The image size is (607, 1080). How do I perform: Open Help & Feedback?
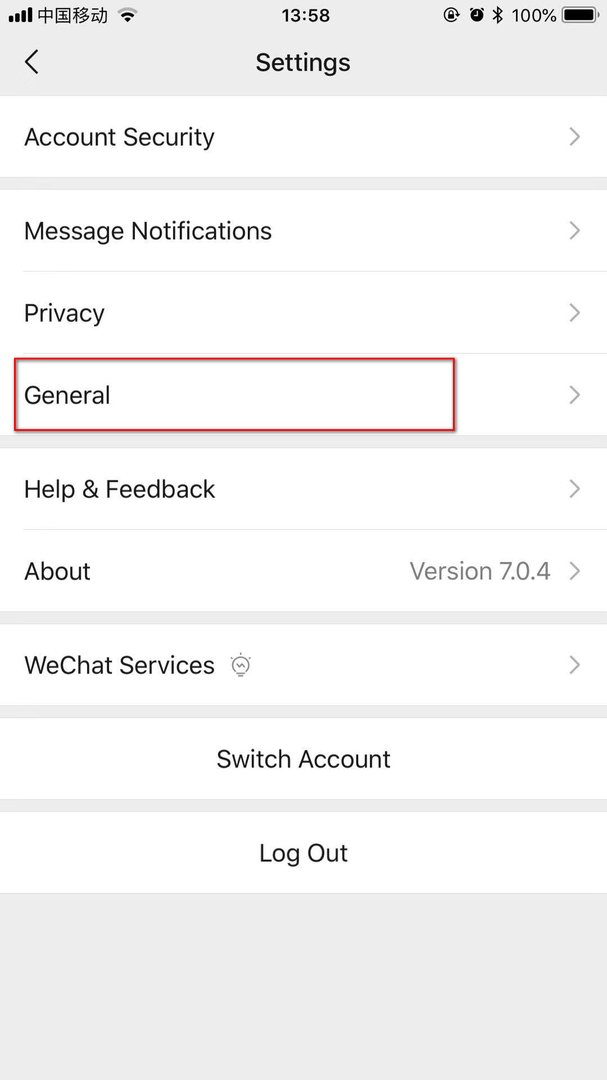[303, 489]
